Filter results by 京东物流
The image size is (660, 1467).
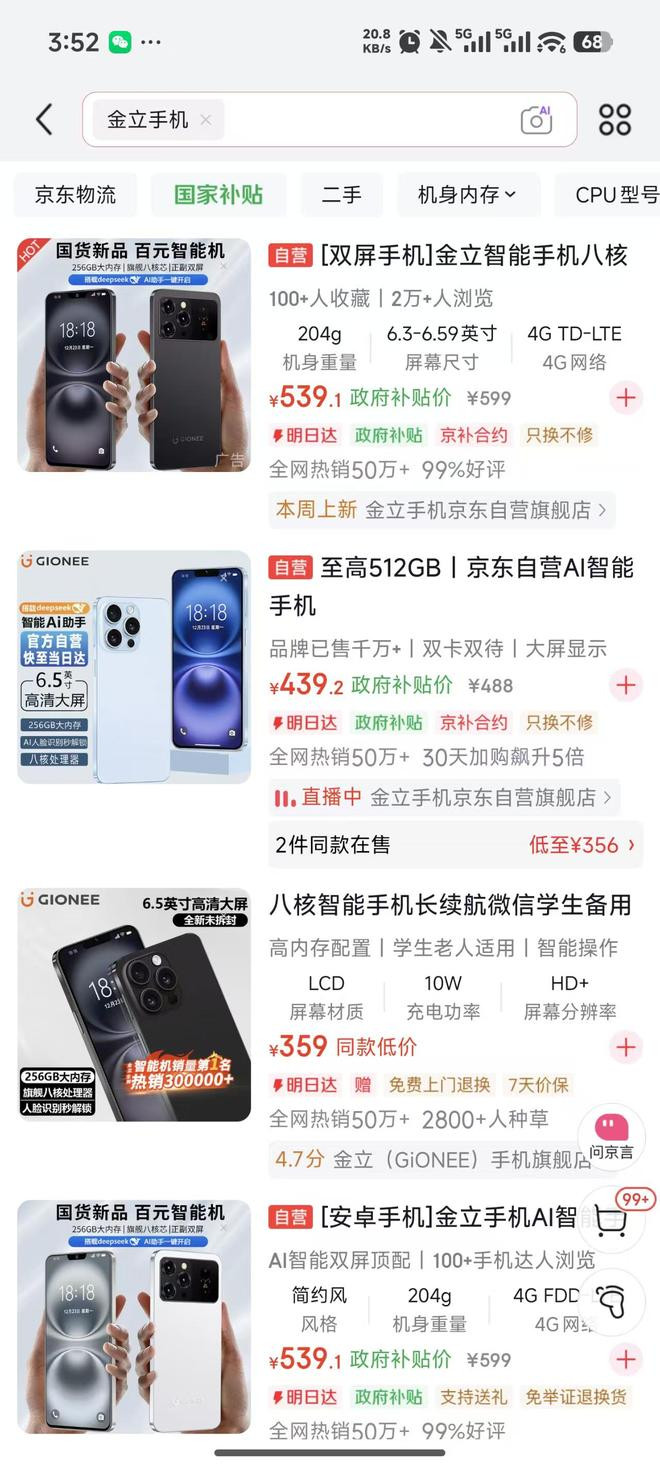click(x=75, y=195)
